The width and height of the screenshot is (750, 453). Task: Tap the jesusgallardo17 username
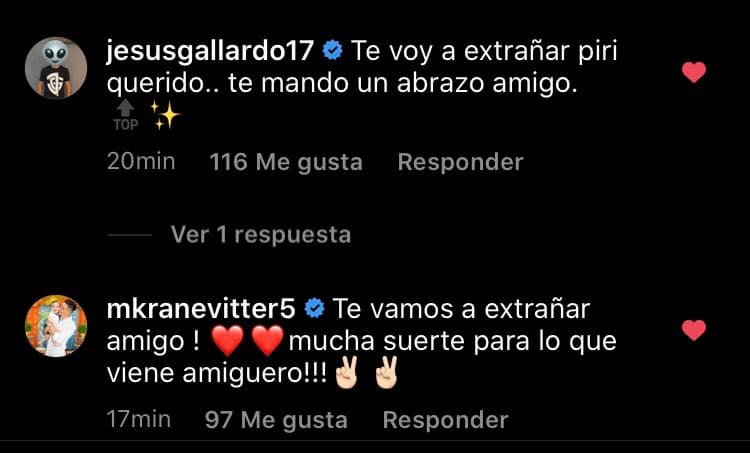pyautogui.click(x=210, y=50)
